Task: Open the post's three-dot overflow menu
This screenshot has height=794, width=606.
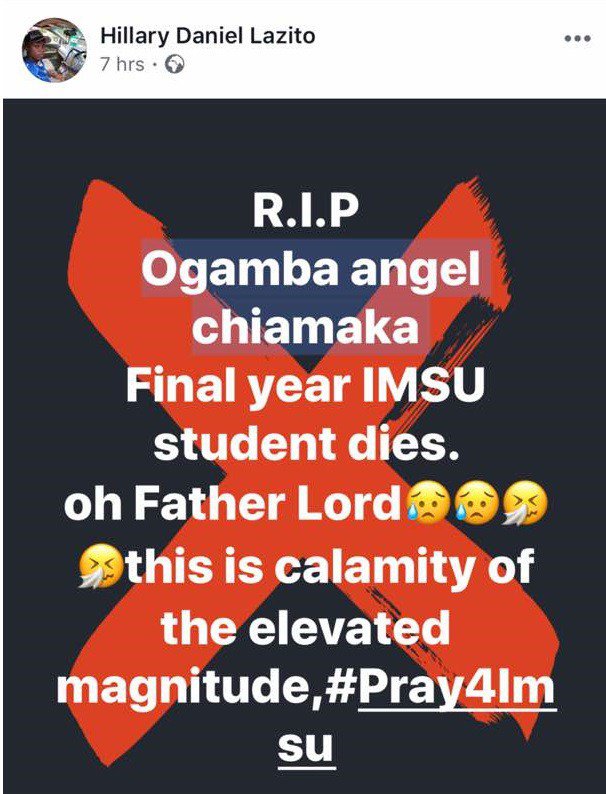Action: (578, 38)
